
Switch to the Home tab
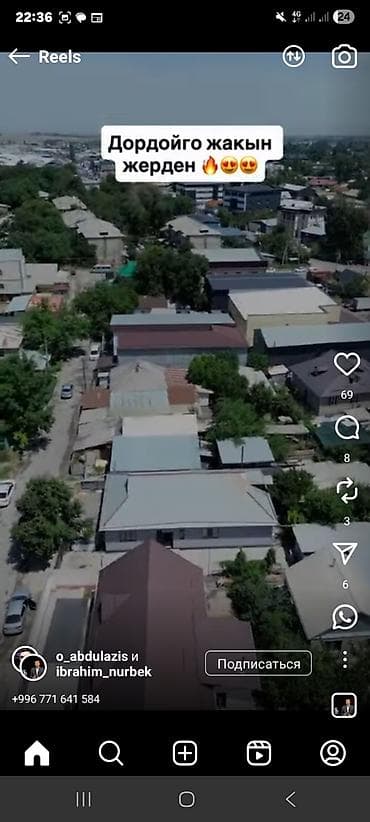[x=37, y=753]
